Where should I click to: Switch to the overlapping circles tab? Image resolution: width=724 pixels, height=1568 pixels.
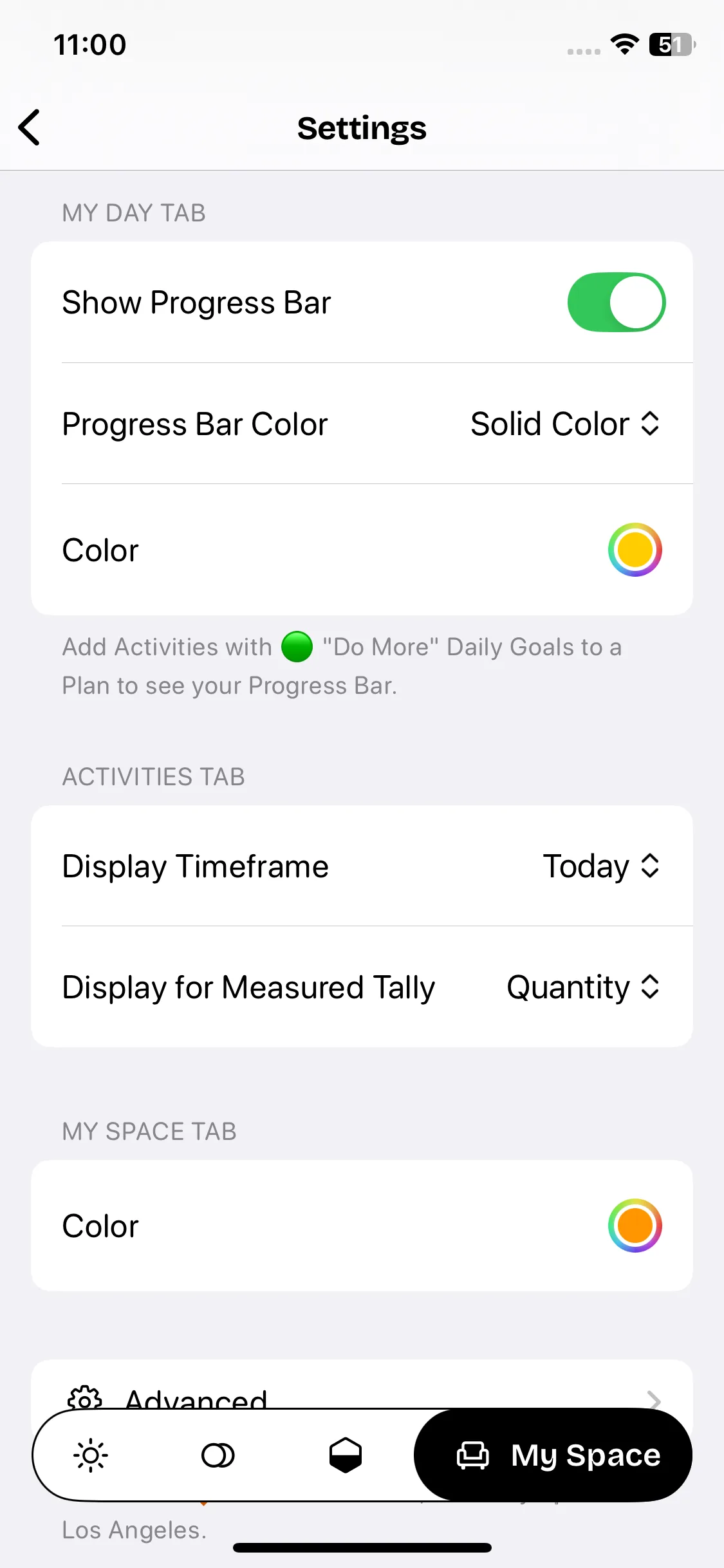218,1455
